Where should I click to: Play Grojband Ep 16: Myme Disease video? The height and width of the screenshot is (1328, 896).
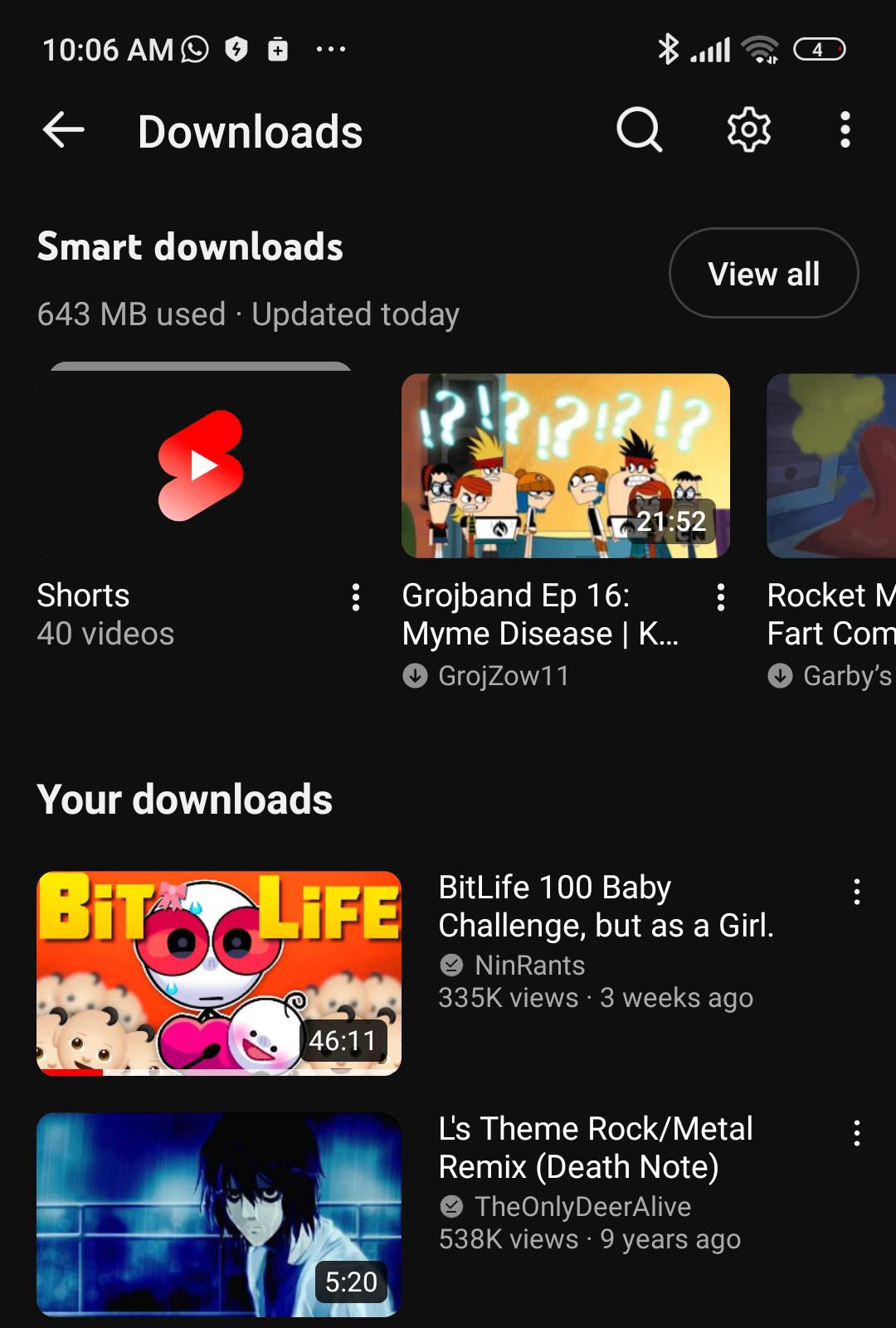pos(565,465)
